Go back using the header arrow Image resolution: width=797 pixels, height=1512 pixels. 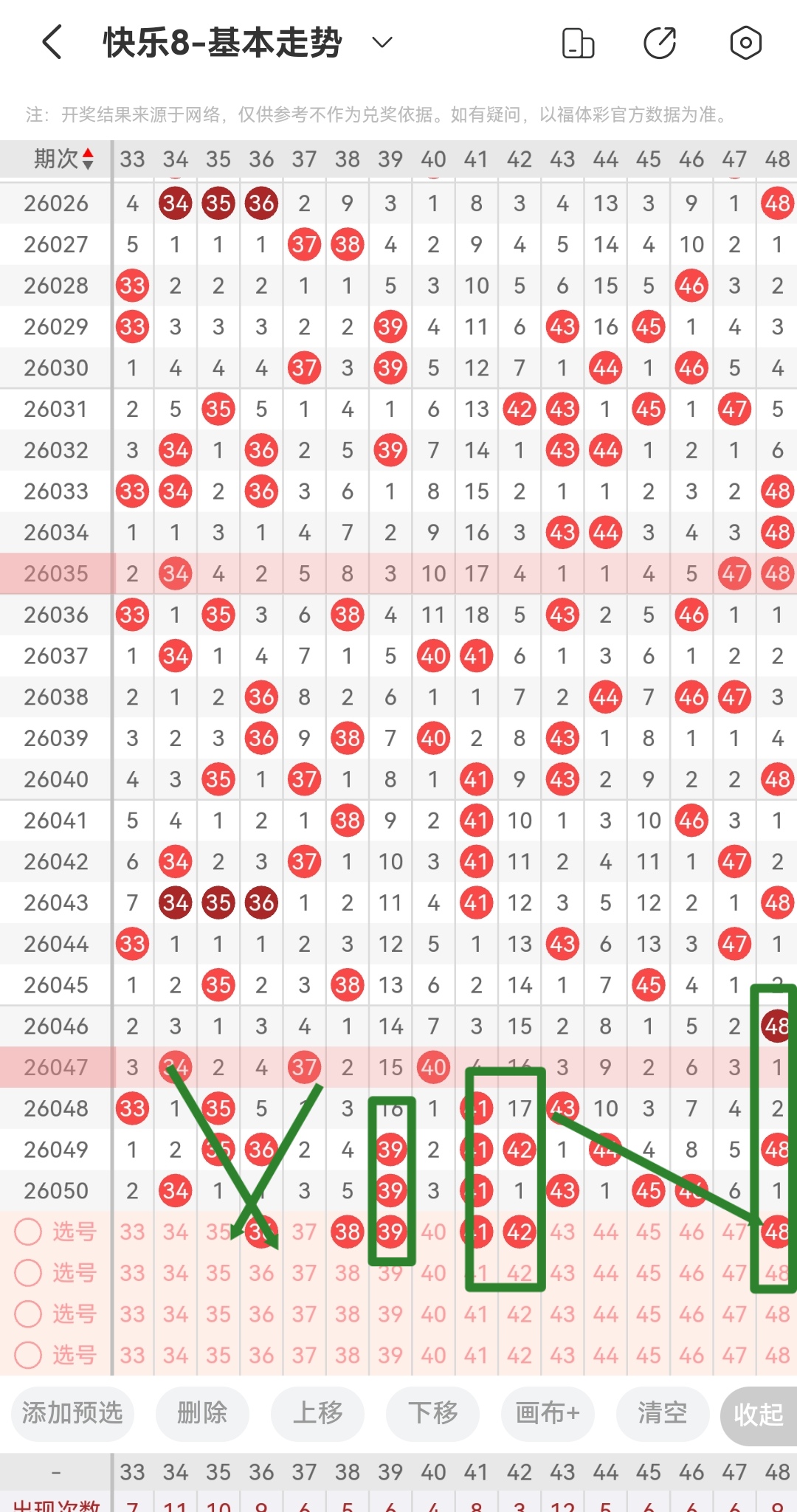coord(52,43)
